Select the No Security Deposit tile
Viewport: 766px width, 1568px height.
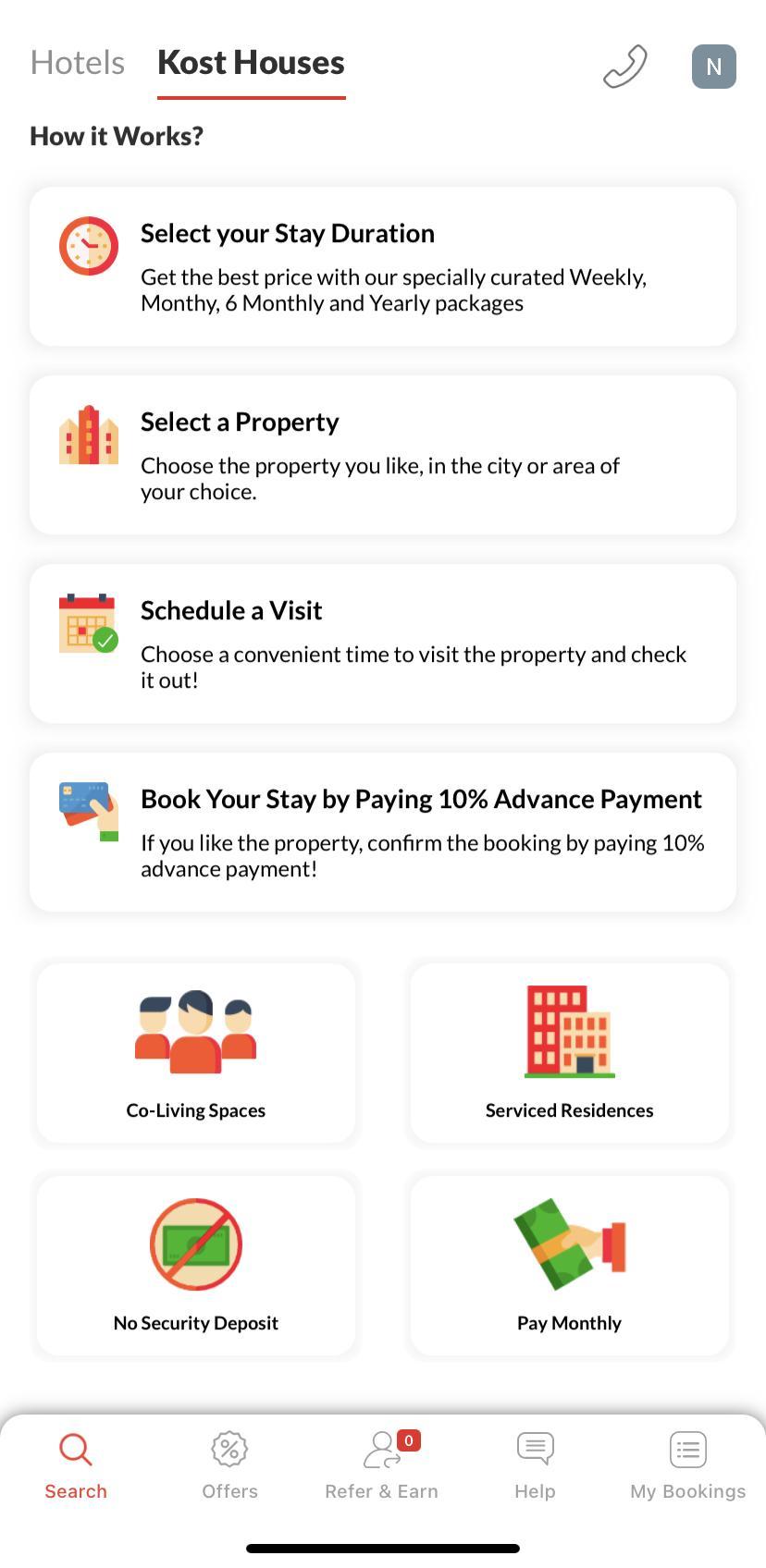pos(196,1265)
